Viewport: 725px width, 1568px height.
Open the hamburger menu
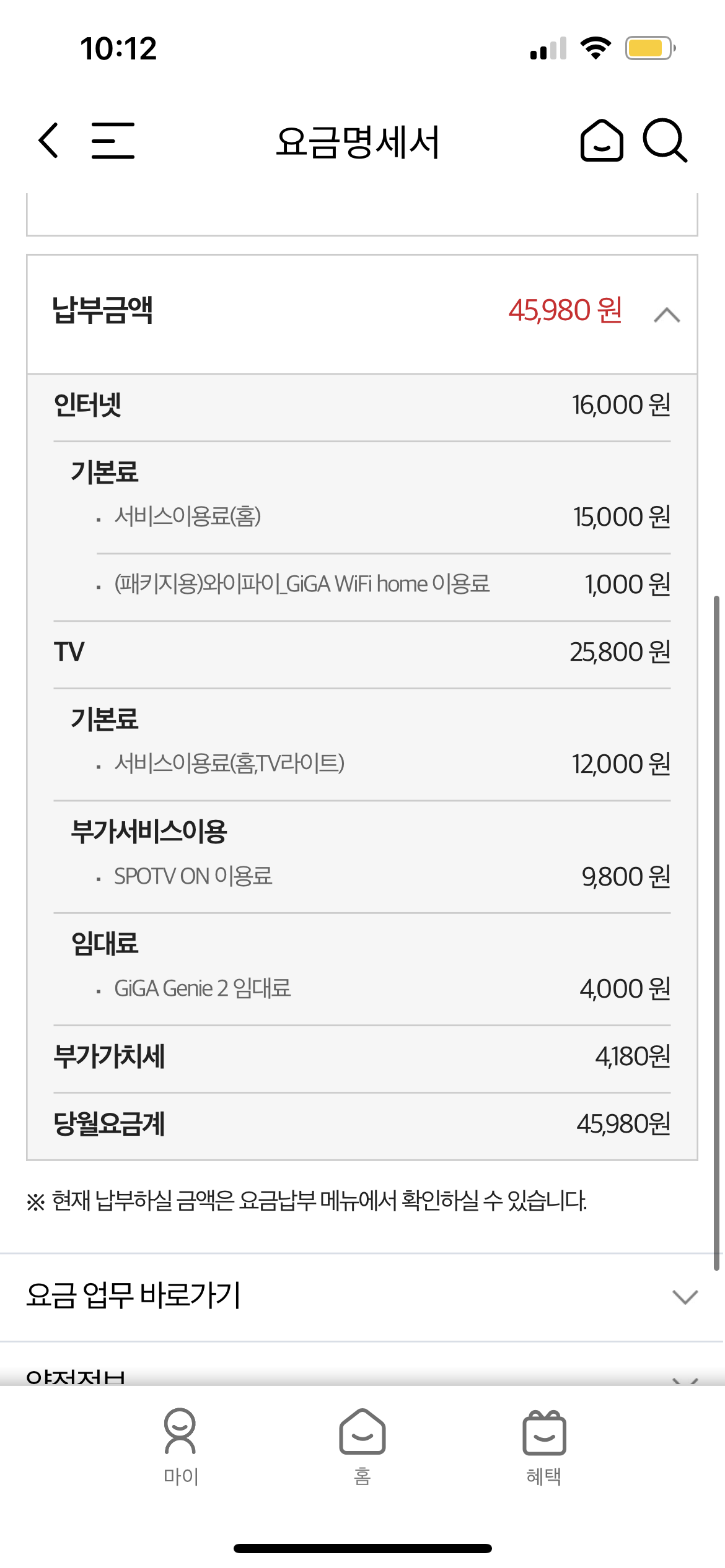pyautogui.click(x=113, y=141)
